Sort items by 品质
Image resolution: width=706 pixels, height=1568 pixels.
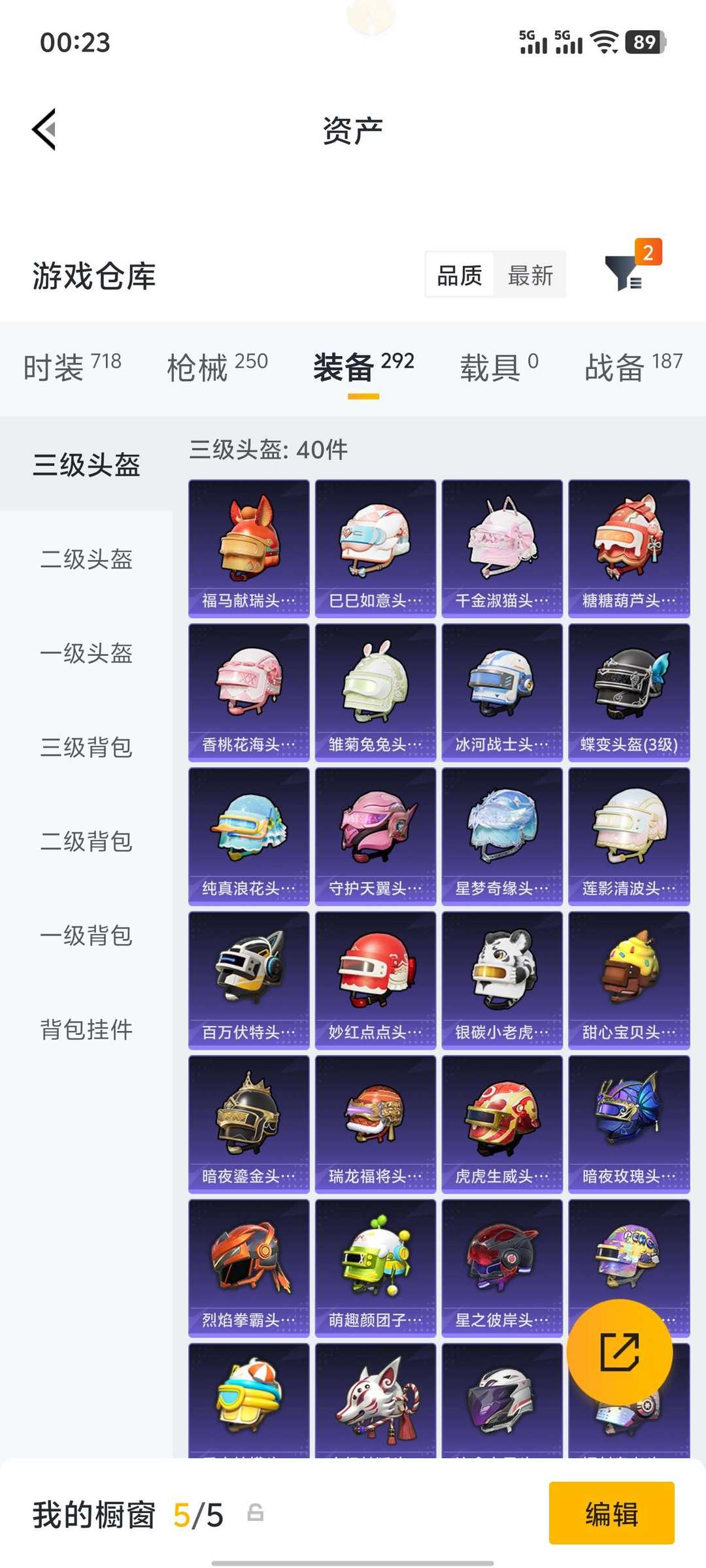tap(460, 275)
